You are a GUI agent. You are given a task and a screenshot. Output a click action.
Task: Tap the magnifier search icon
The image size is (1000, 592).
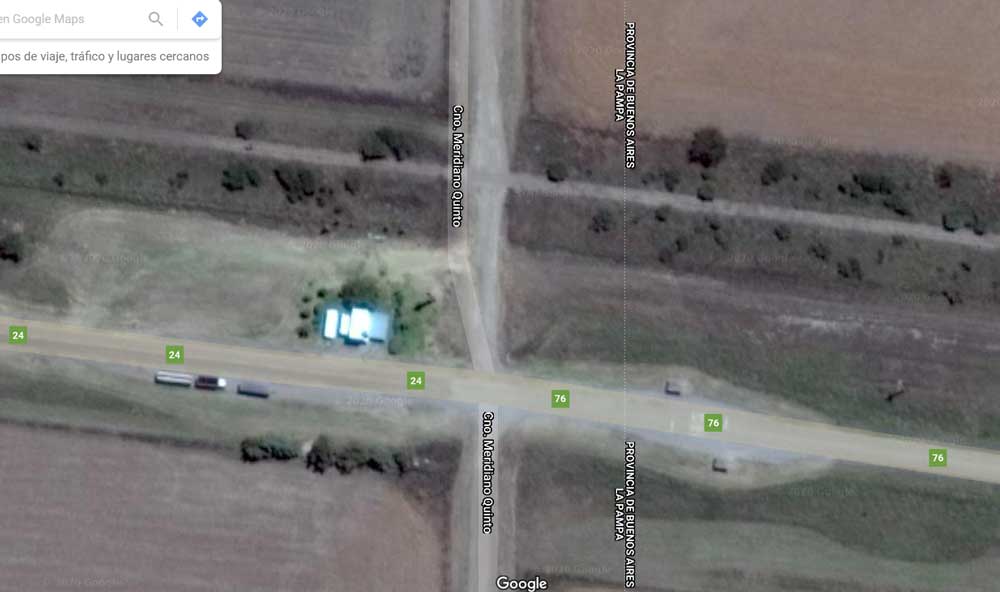156,19
